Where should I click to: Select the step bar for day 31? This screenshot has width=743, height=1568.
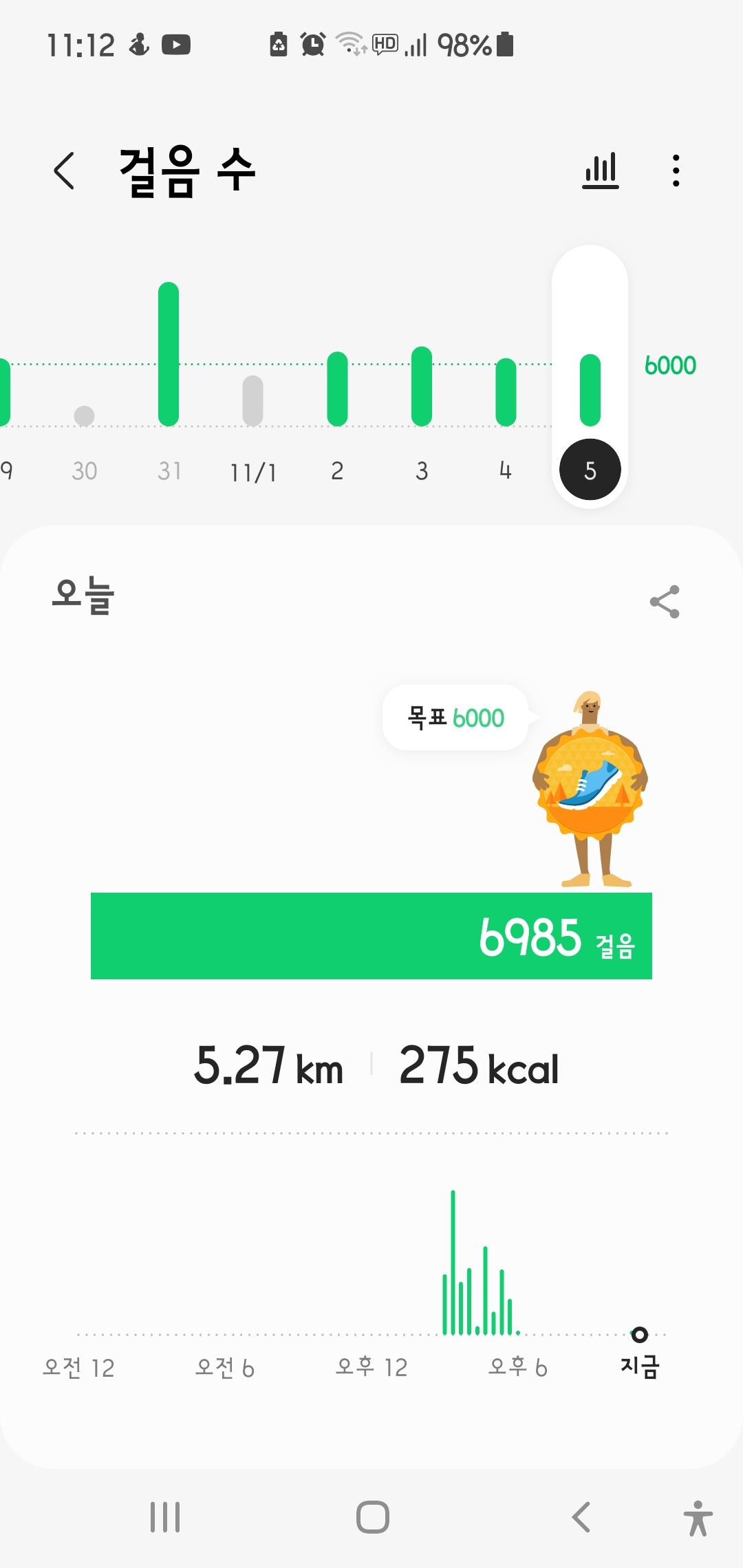[169, 355]
